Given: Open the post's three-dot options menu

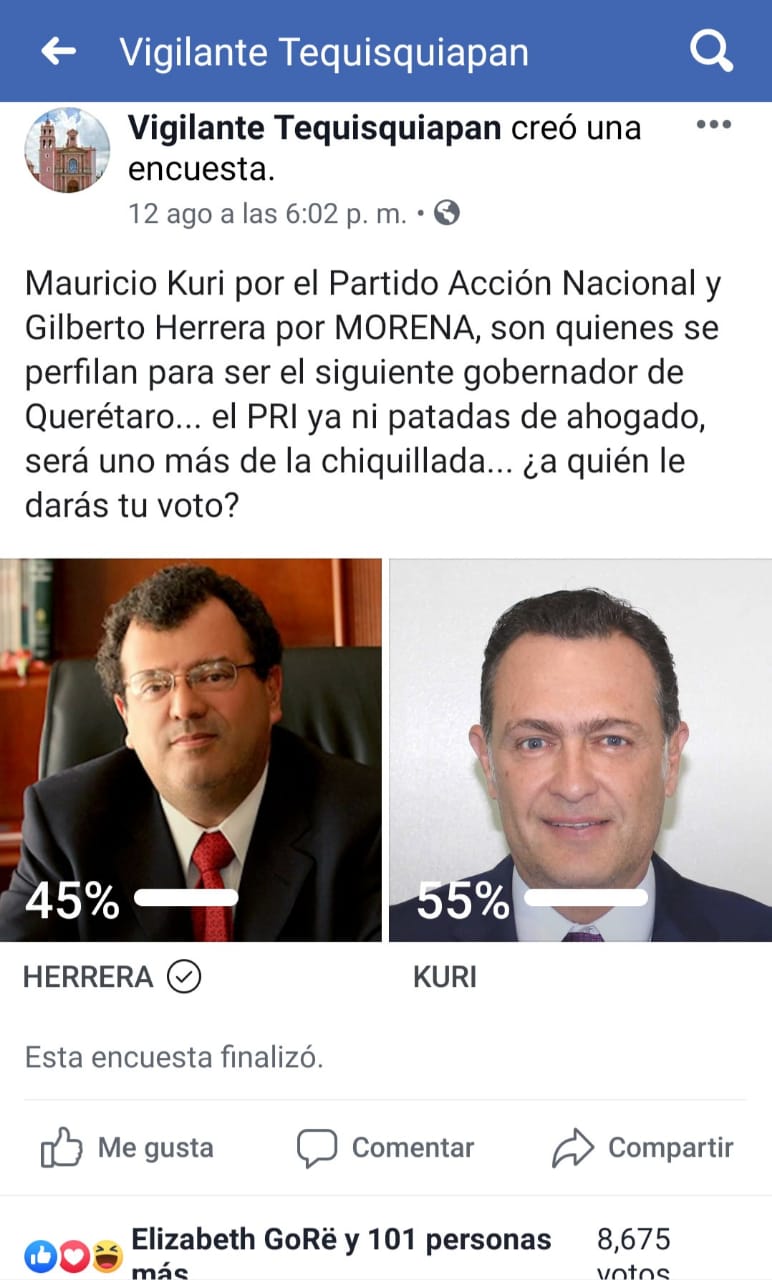Looking at the screenshot, I should tap(713, 126).
